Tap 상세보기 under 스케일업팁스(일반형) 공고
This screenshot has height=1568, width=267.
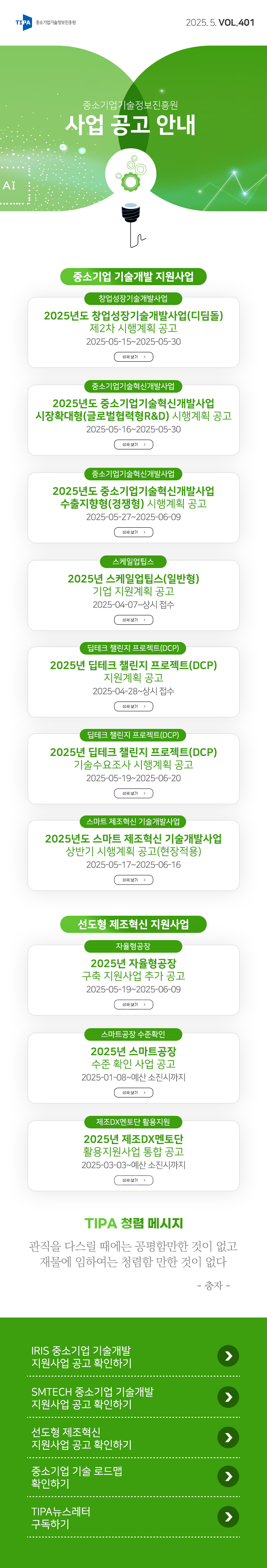(x=133, y=619)
